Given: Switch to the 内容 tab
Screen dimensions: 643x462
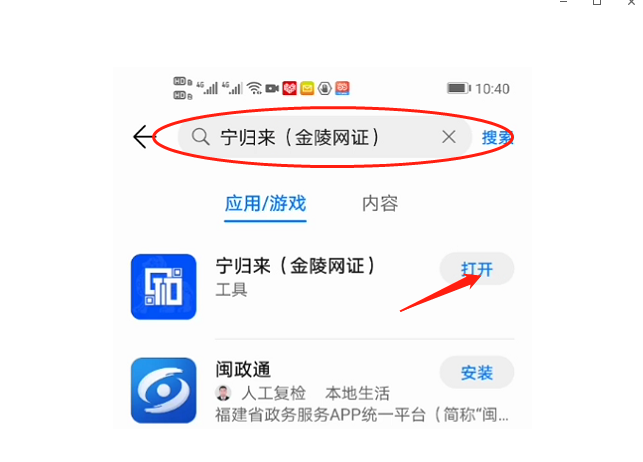Looking at the screenshot, I should coord(380,204).
